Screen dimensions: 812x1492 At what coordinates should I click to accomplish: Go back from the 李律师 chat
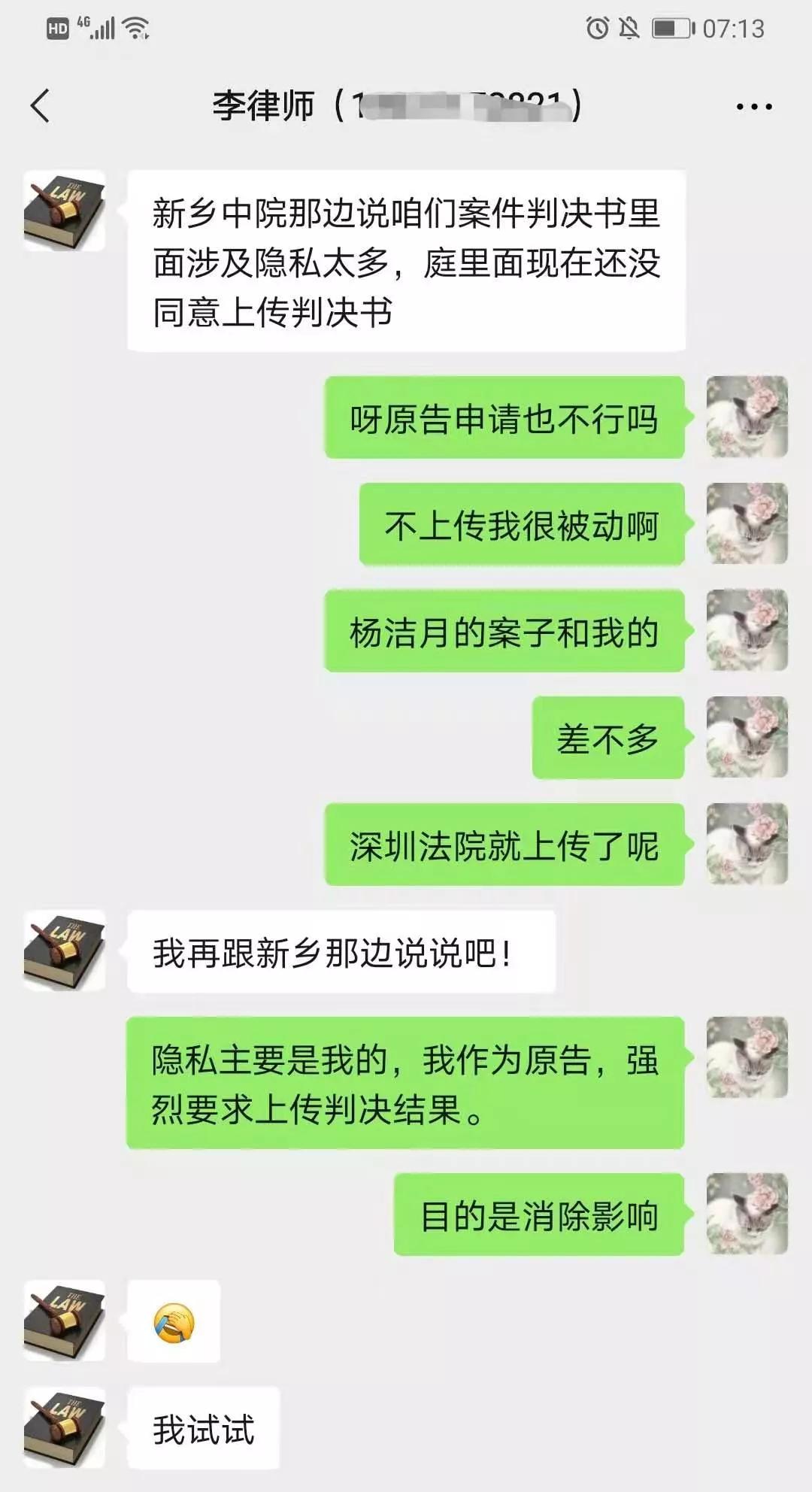click(x=41, y=105)
